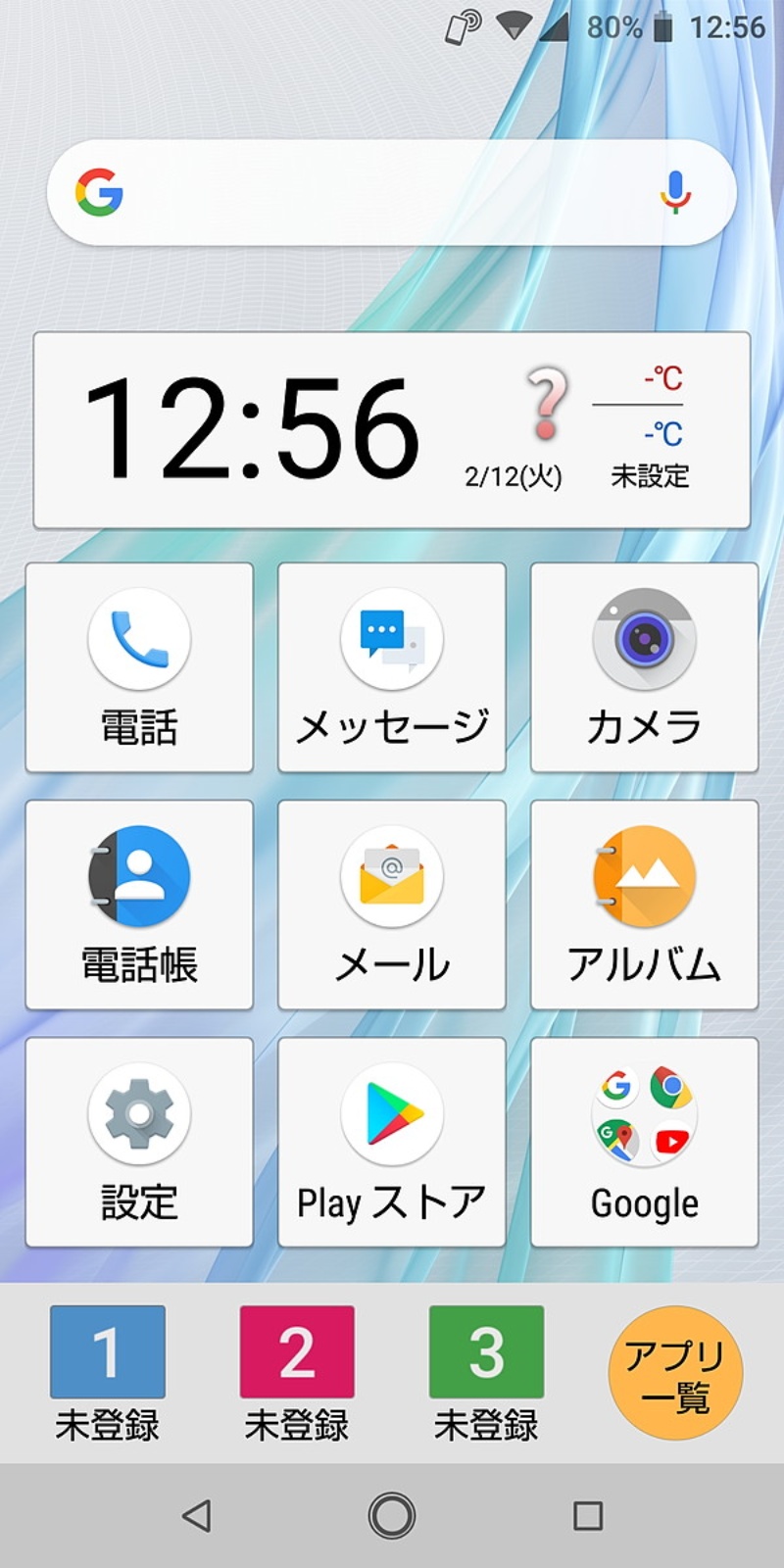Viewport: 784px width, 1568px height.
Task: Launch the Play ストア app
Action: pyautogui.click(x=392, y=1142)
